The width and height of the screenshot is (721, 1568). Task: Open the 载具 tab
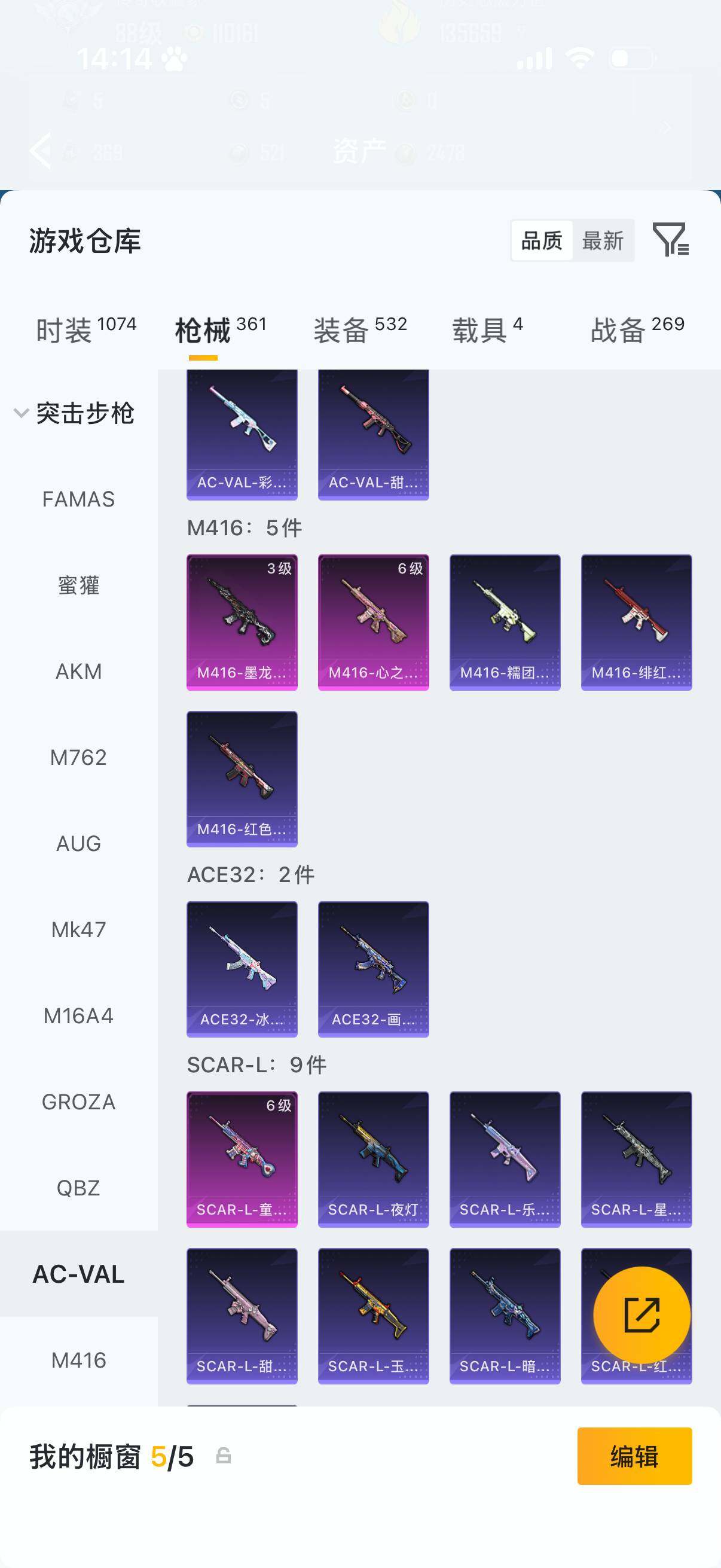pos(487,330)
